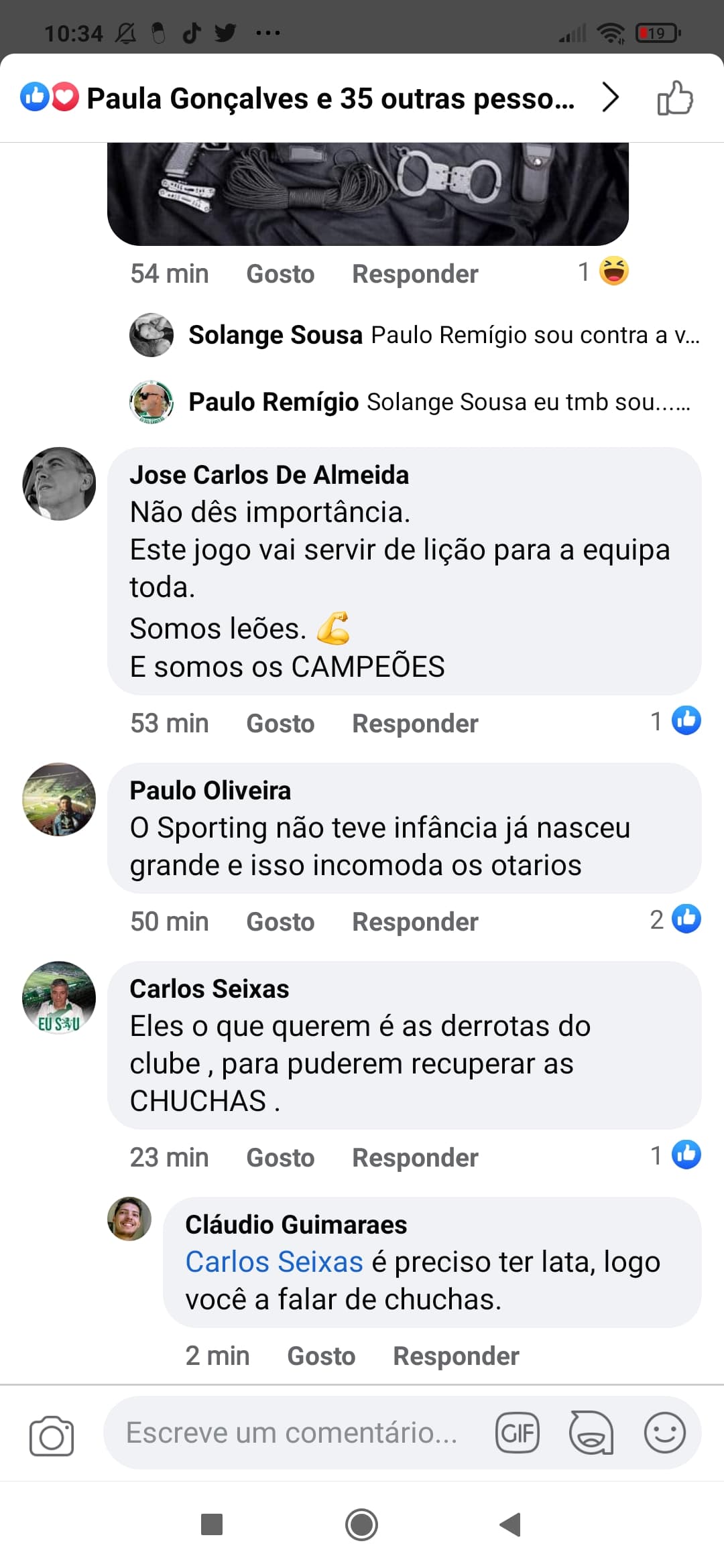Screen dimensions: 724x1568
Task: Reply to Jose Carlos De Almeida's comment
Action: click(x=415, y=724)
